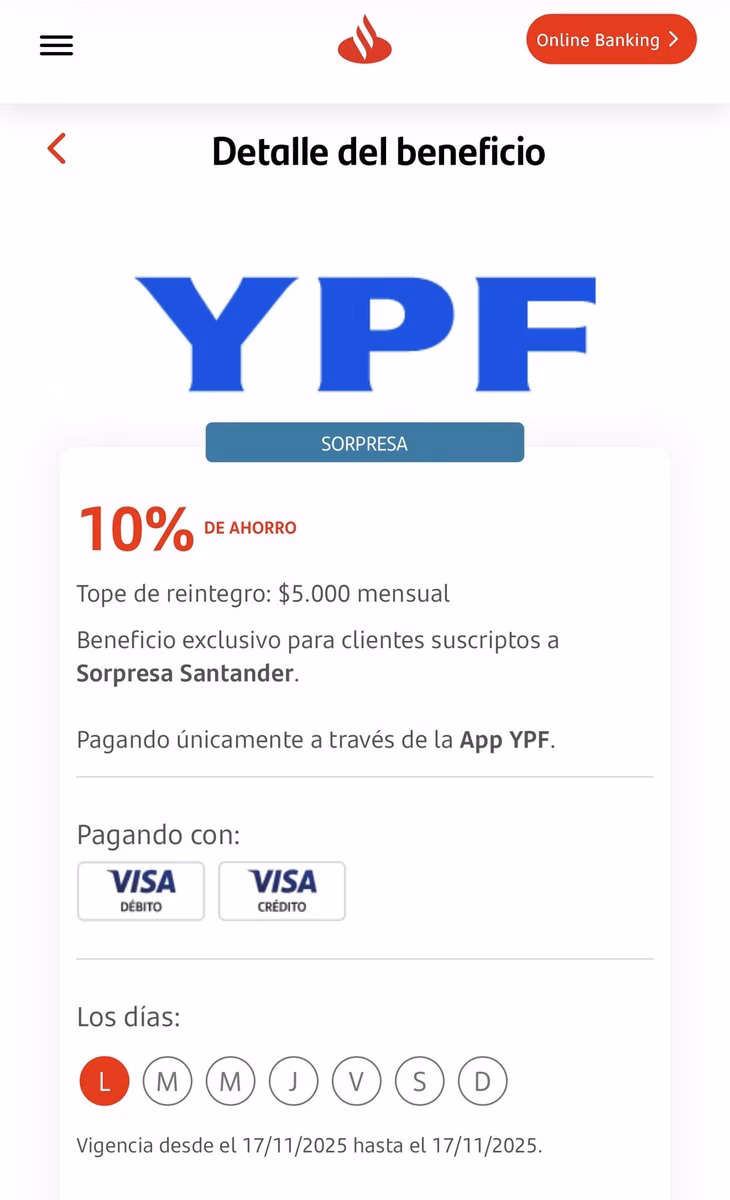Click the SORPRESA category tab
The width and height of the screenshot is (730, 1200).
(364, 442)
